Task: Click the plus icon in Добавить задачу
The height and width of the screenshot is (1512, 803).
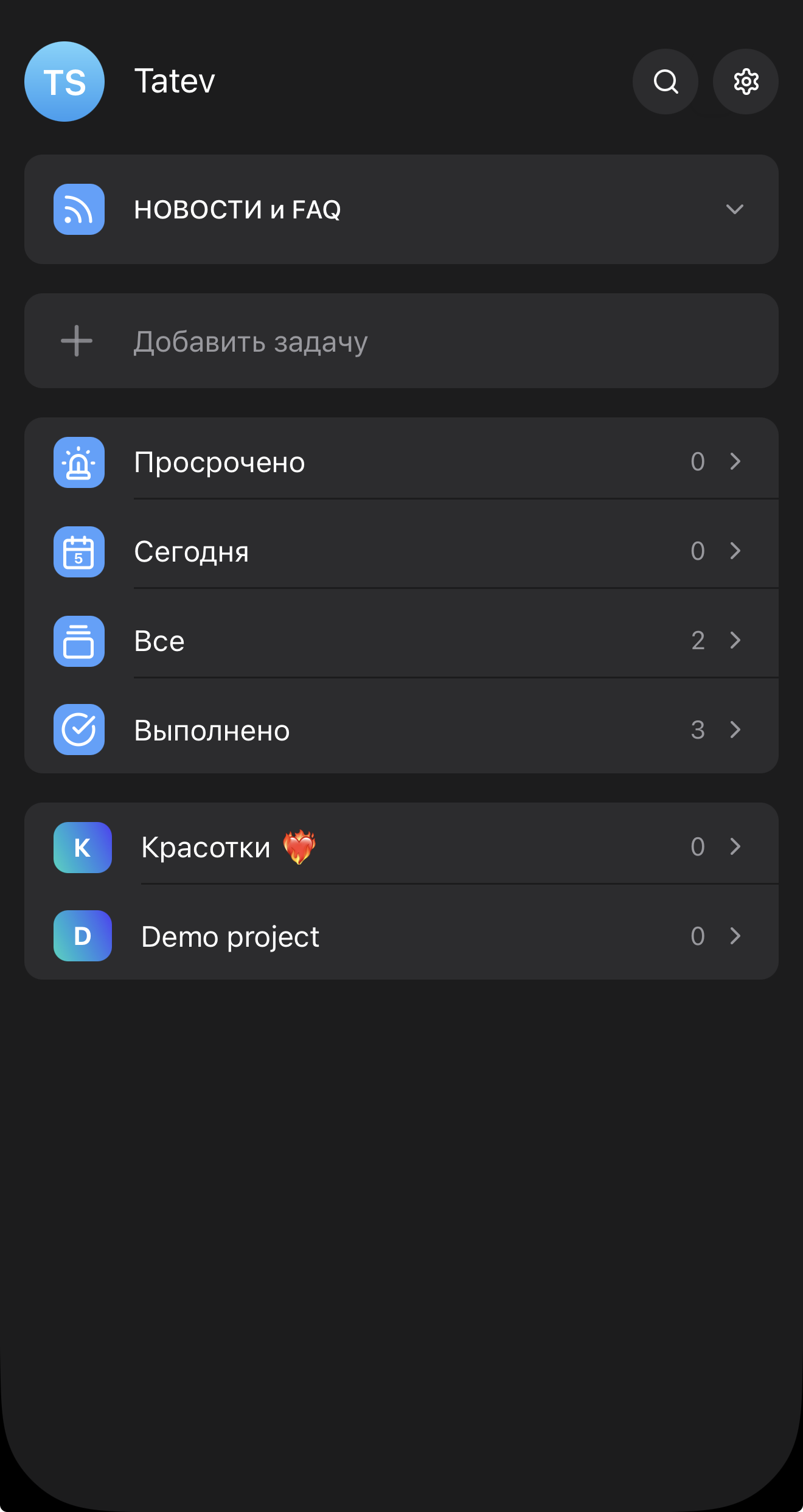Action: (77, 341)
